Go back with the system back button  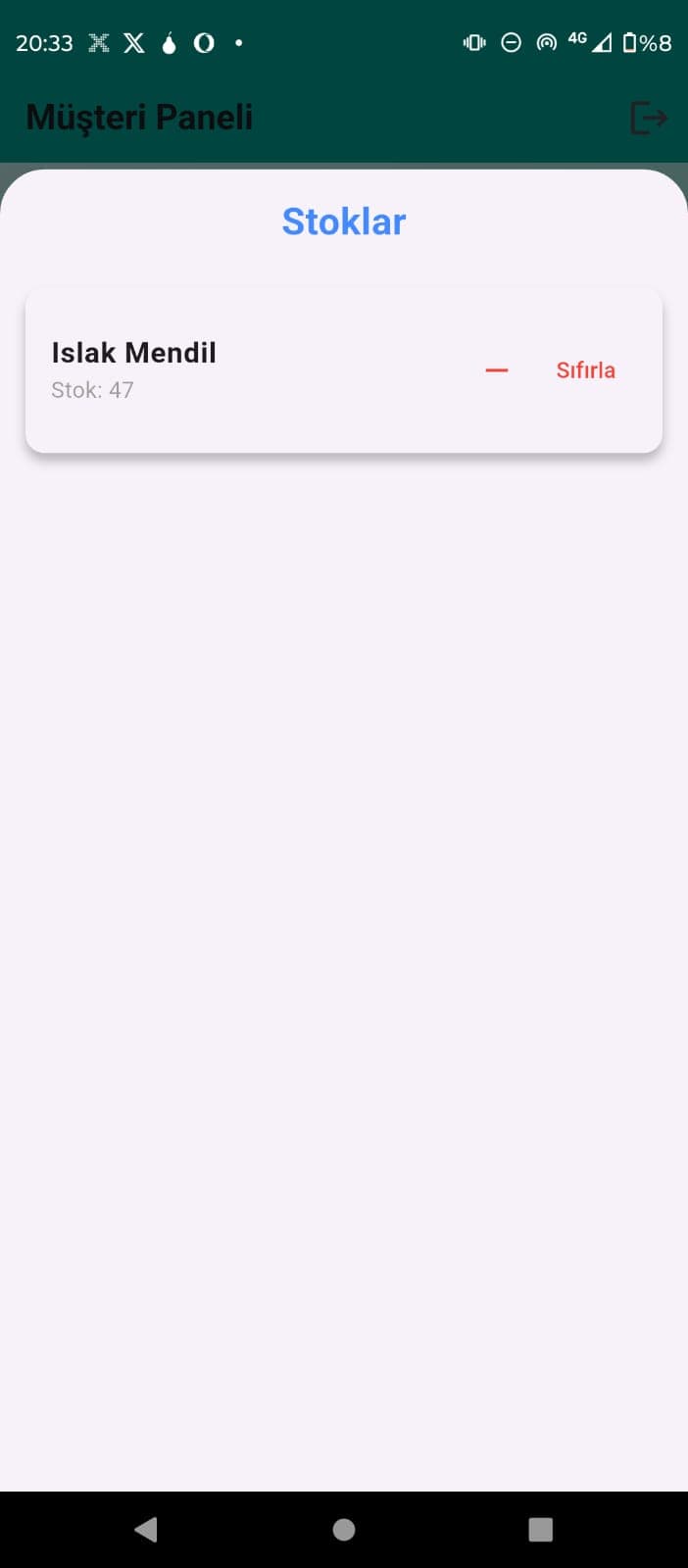[x=146, y=1529]
